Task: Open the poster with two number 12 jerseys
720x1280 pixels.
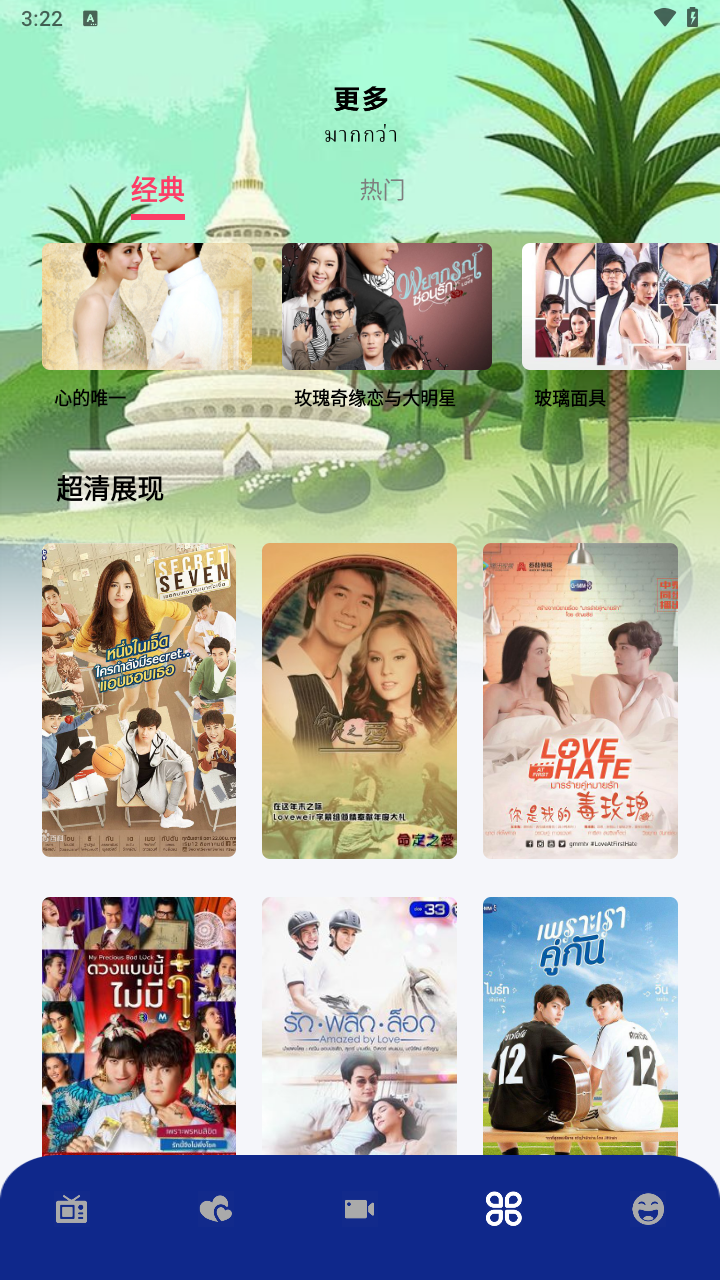Action: [580, 1025]
